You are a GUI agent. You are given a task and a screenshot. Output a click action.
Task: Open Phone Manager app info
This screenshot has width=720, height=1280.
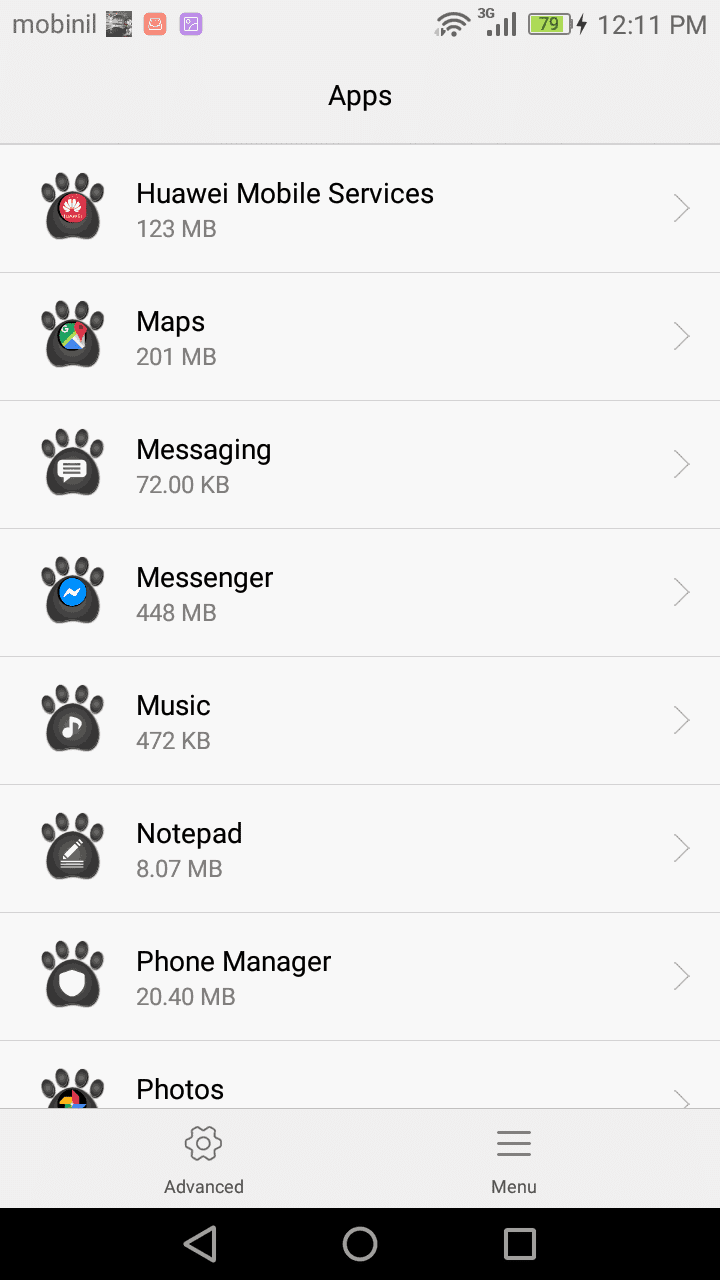click(x=360, y=977)
